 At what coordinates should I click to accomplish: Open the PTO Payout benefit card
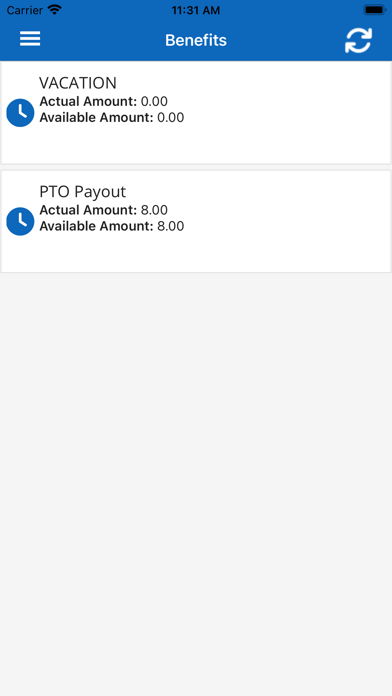(x=196, y=221)
